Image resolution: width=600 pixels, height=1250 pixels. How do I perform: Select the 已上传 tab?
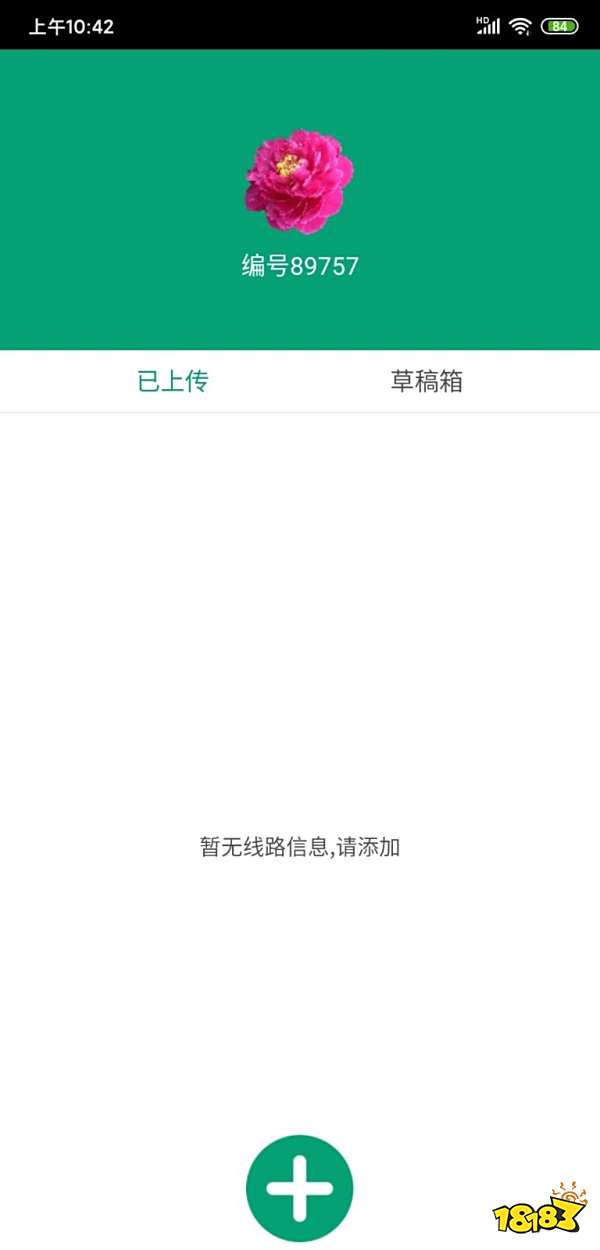click(173, 381)
